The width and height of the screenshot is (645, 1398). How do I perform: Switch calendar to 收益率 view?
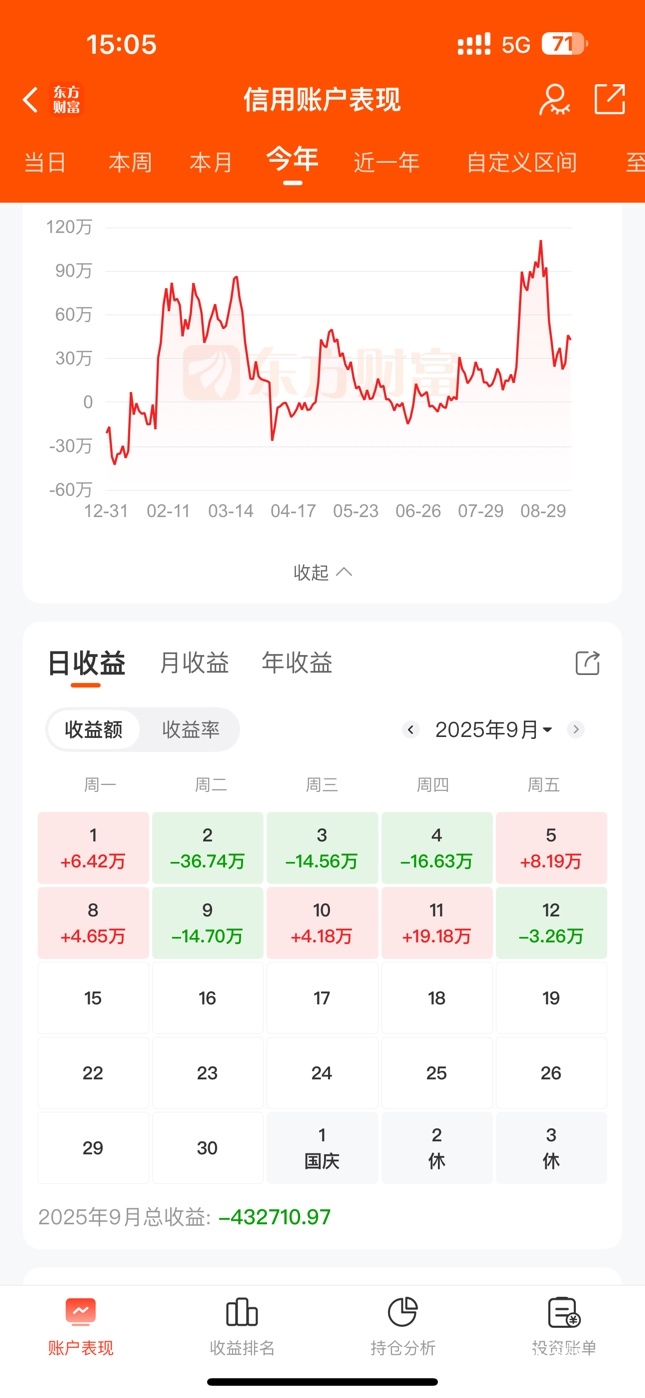190,730
